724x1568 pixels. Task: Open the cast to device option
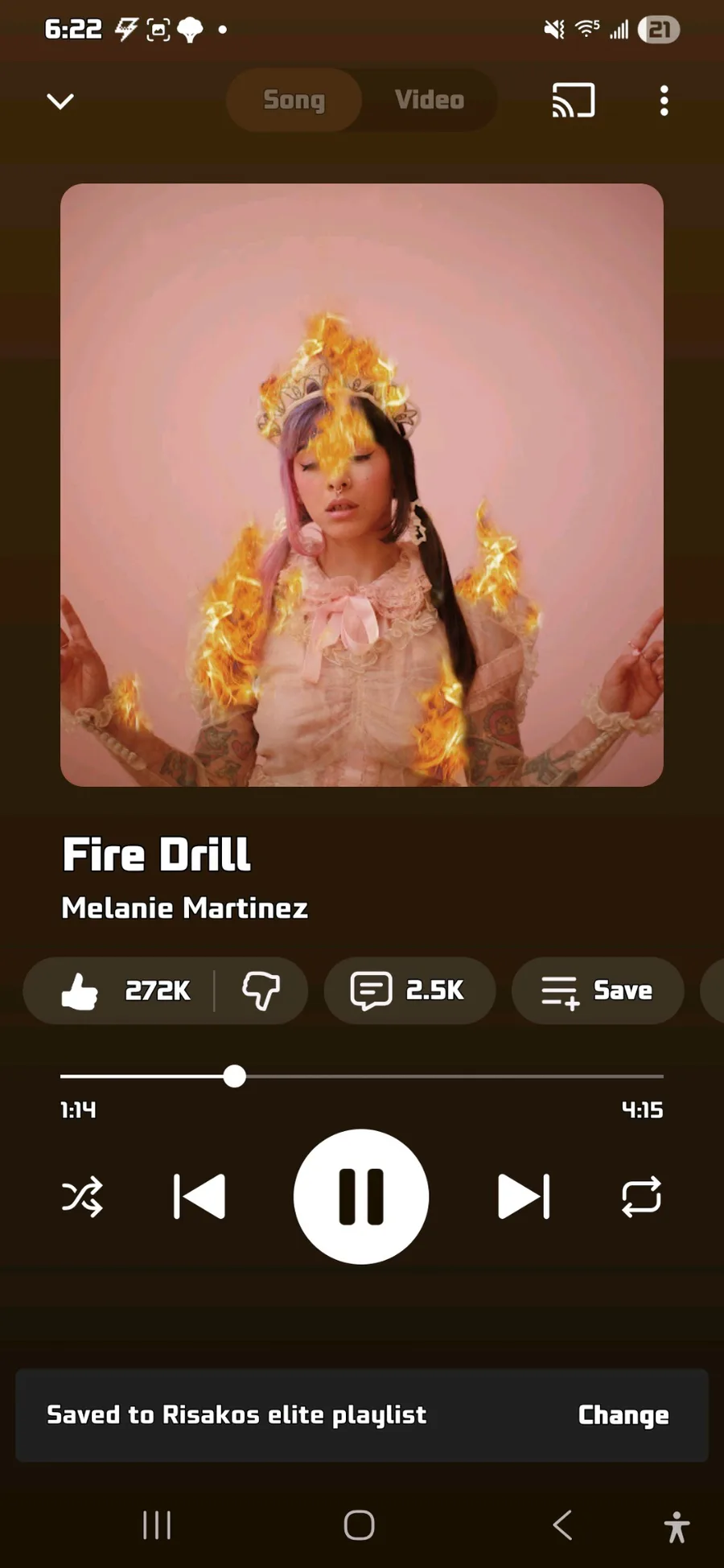(573, 101)
